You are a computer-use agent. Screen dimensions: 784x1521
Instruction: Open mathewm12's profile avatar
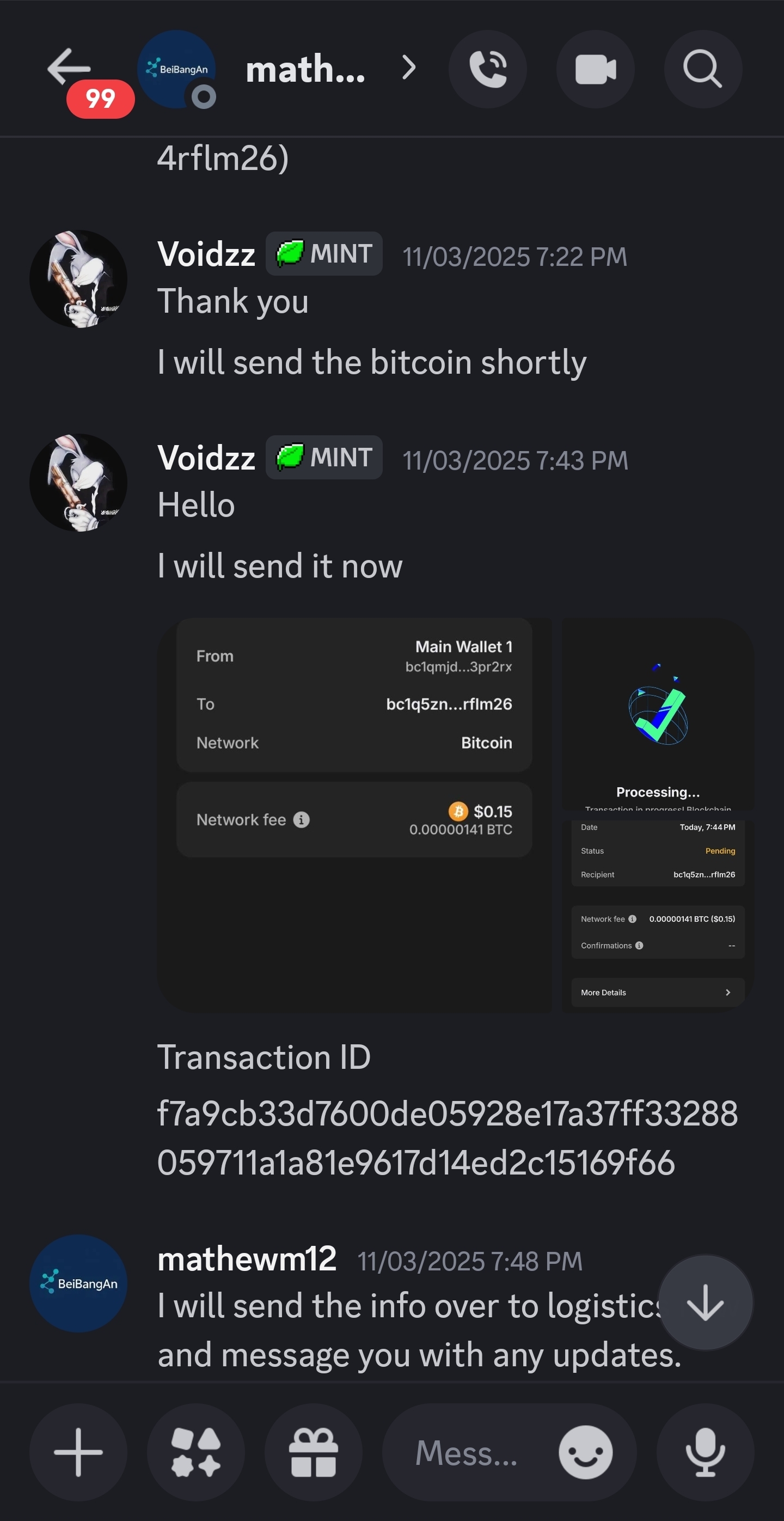point(78,1282)
